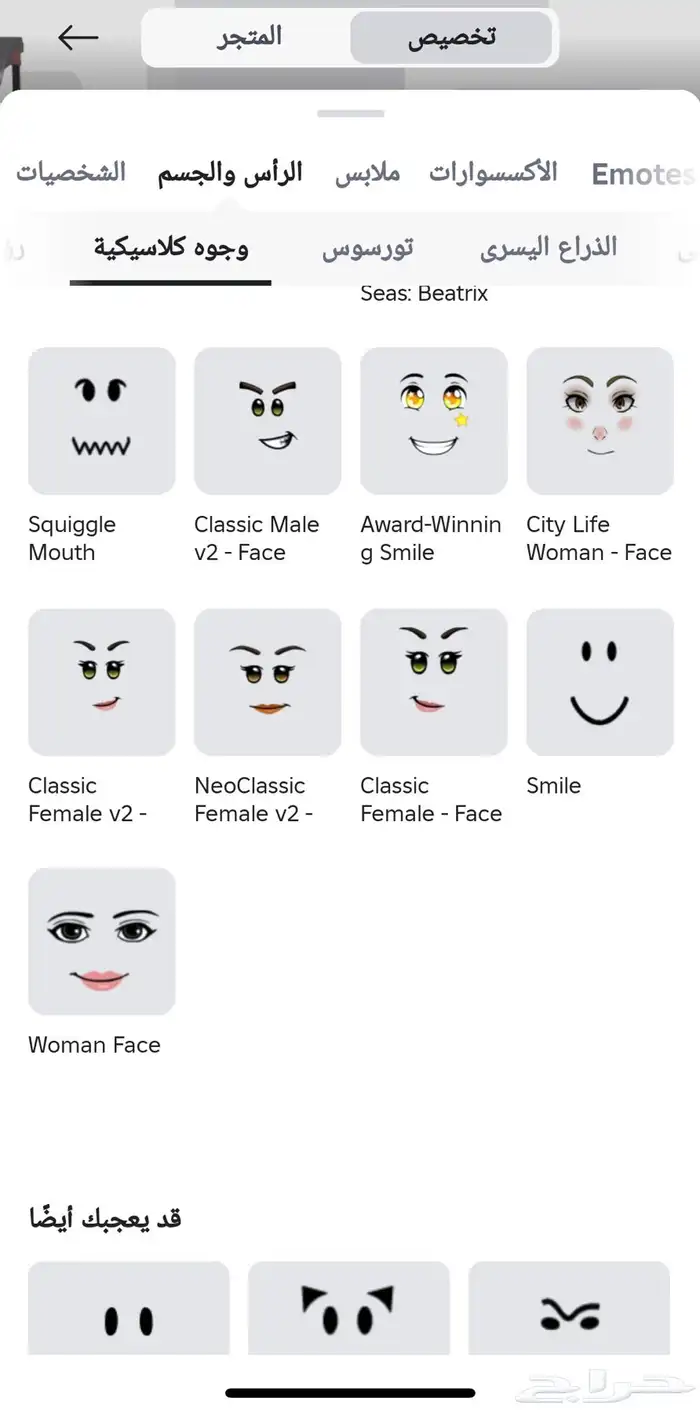
Task: Switch to the المتجر segment
Action: [250, 38]
